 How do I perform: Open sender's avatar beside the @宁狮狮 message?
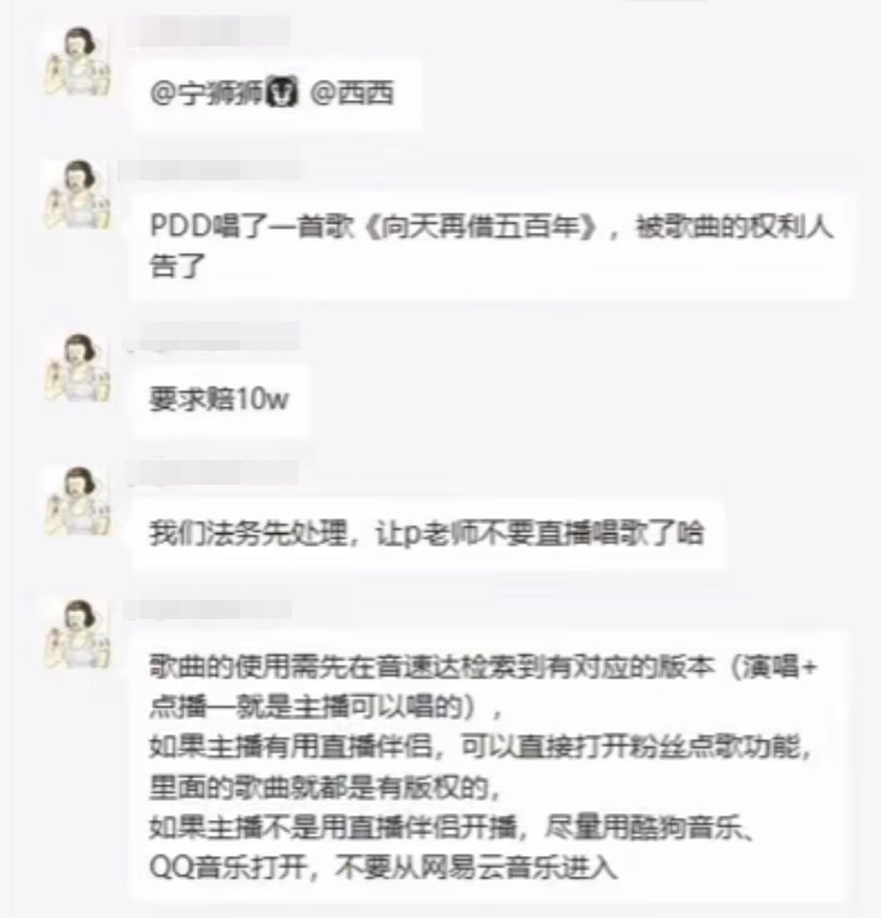pyautogui.click(x=77, y=64)
